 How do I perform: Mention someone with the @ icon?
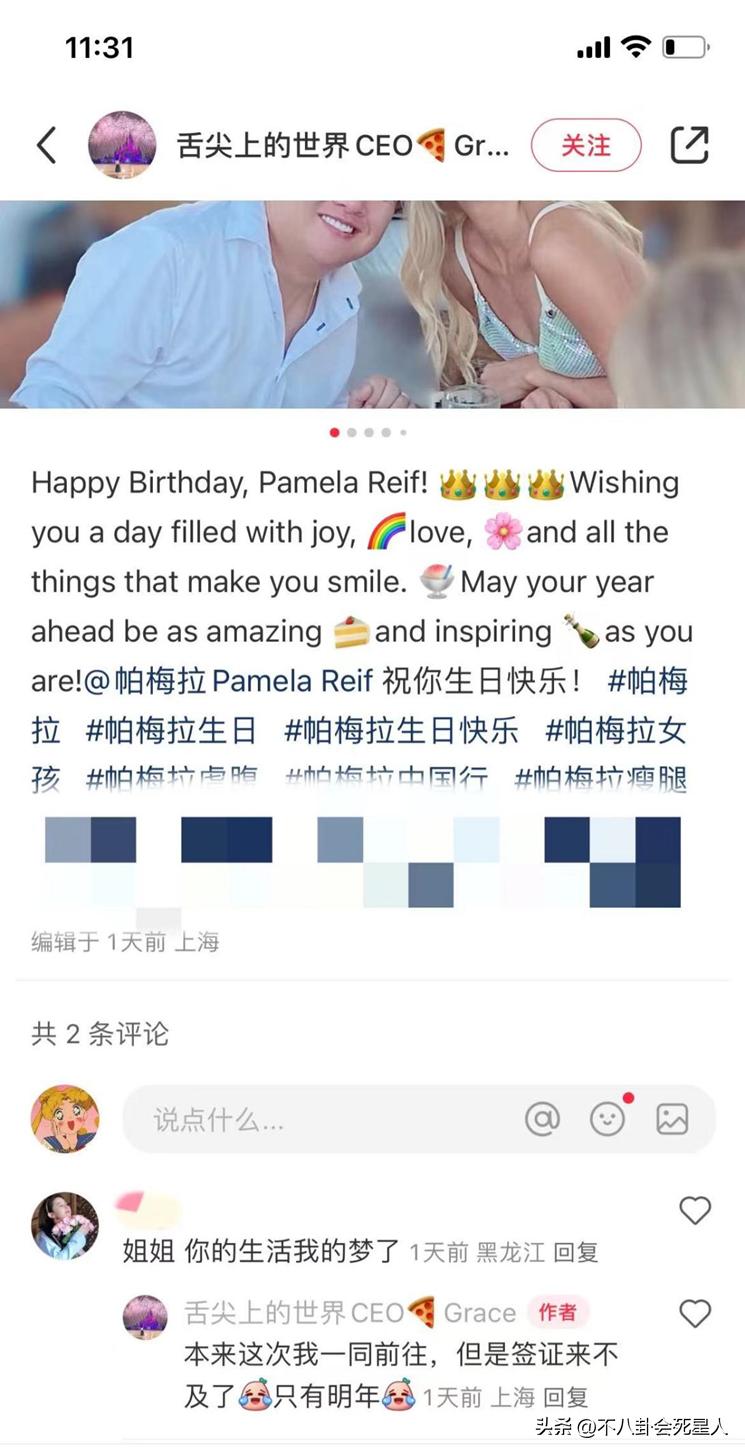click(542, 1120)
